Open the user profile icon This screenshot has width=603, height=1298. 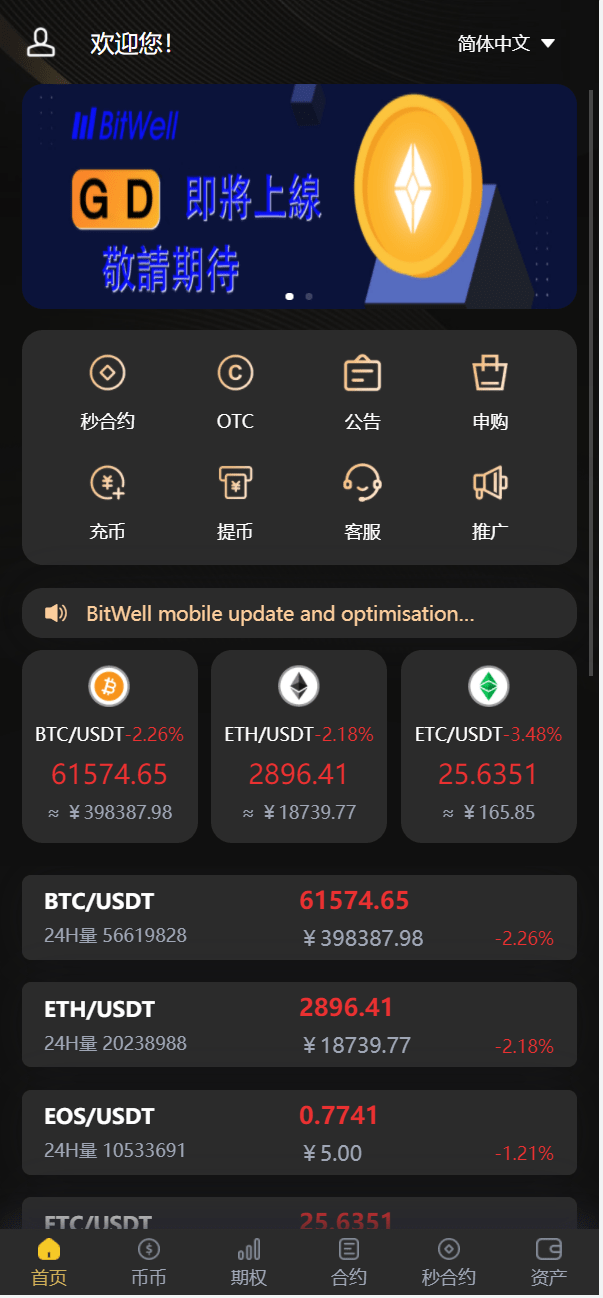(x=41, y=43)
